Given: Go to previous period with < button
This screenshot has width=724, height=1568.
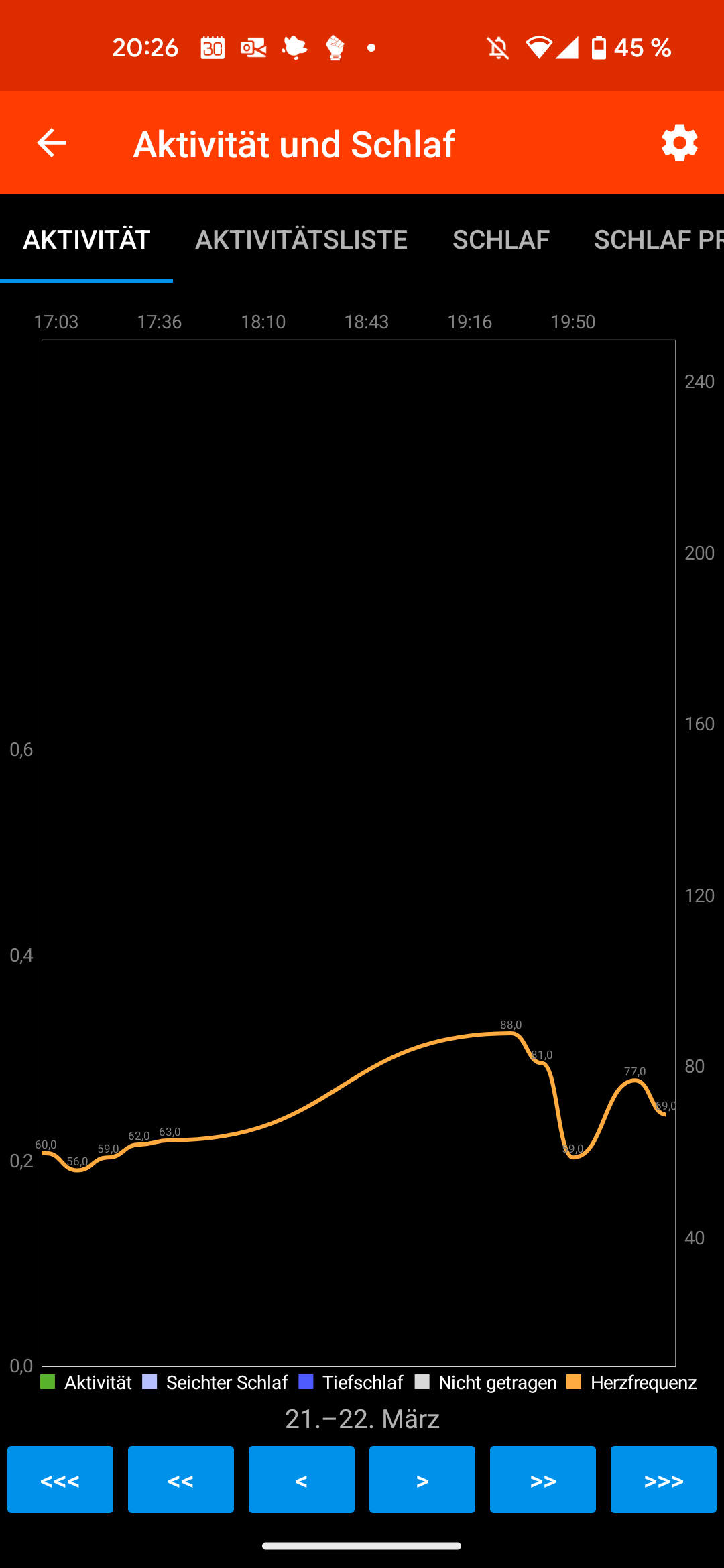Looking at the screenshot, I should point(302,1480).
